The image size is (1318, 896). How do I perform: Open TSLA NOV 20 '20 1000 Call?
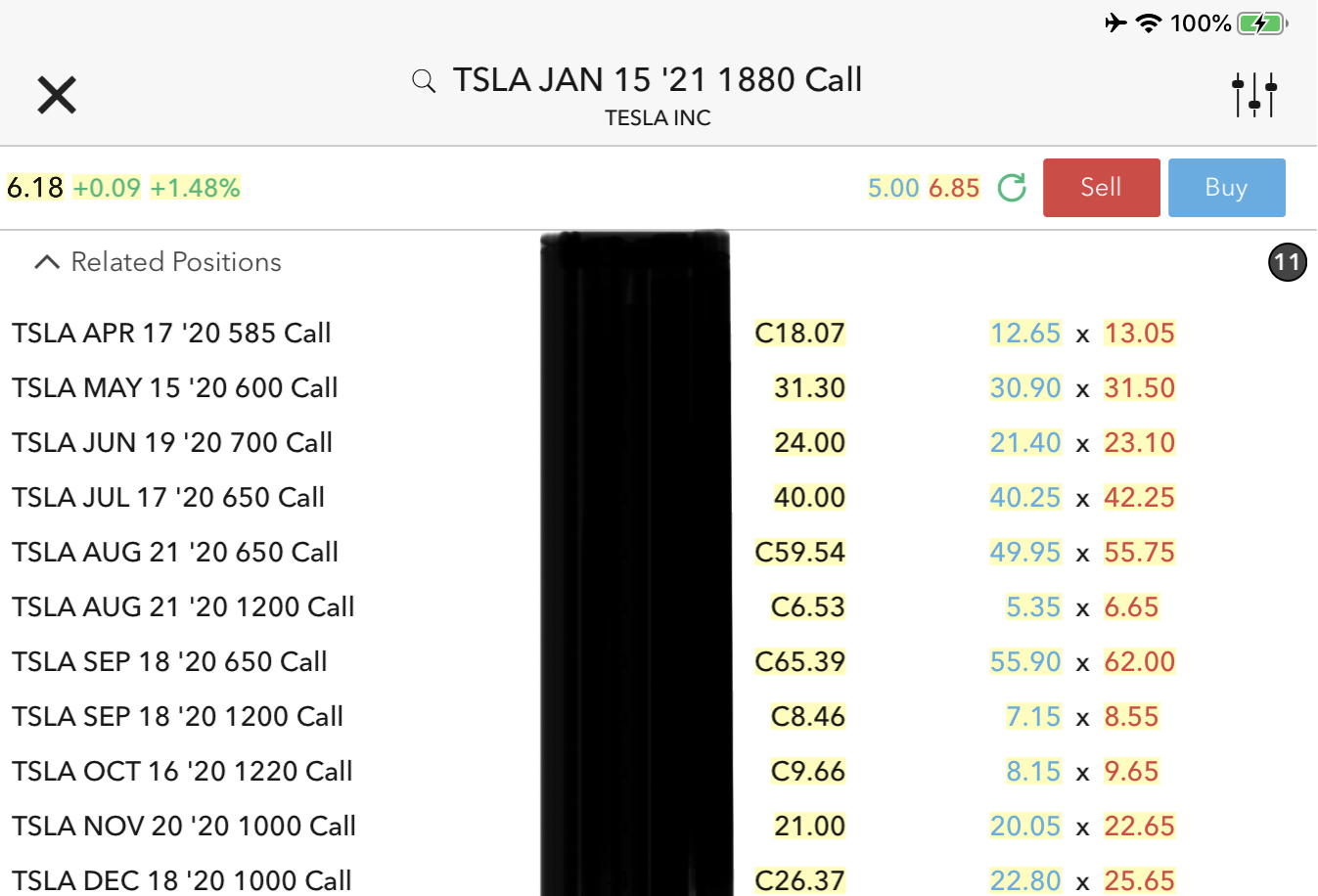coord(184,826)
